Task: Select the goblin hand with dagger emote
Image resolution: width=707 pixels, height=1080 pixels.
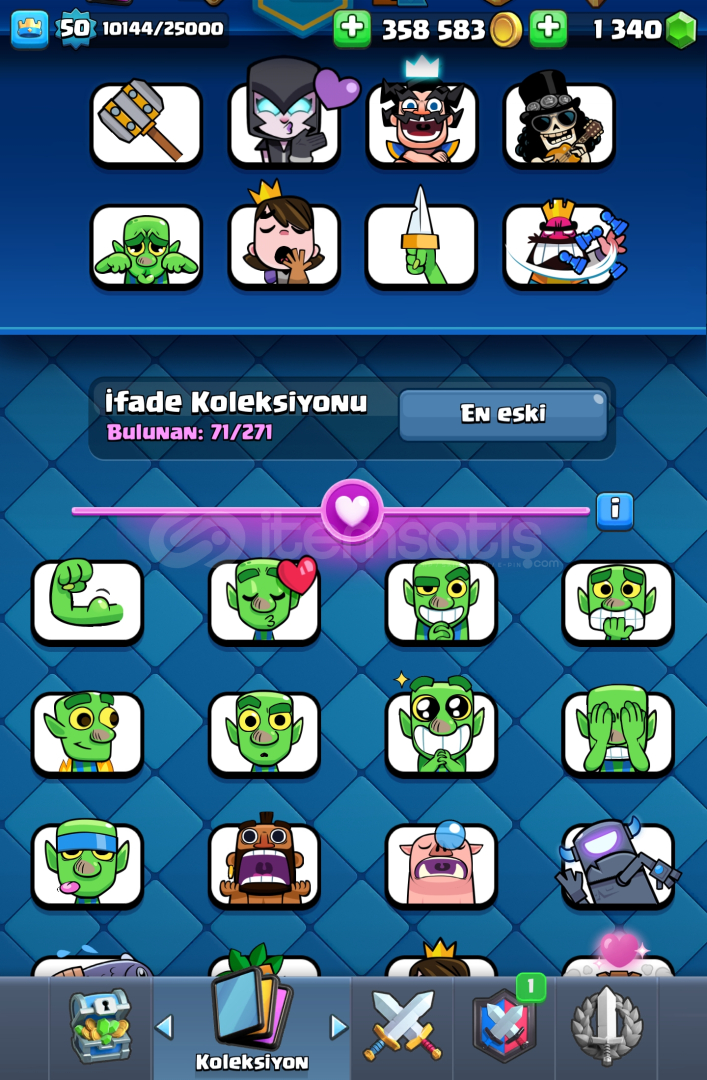Action: (x=422, y=246)
